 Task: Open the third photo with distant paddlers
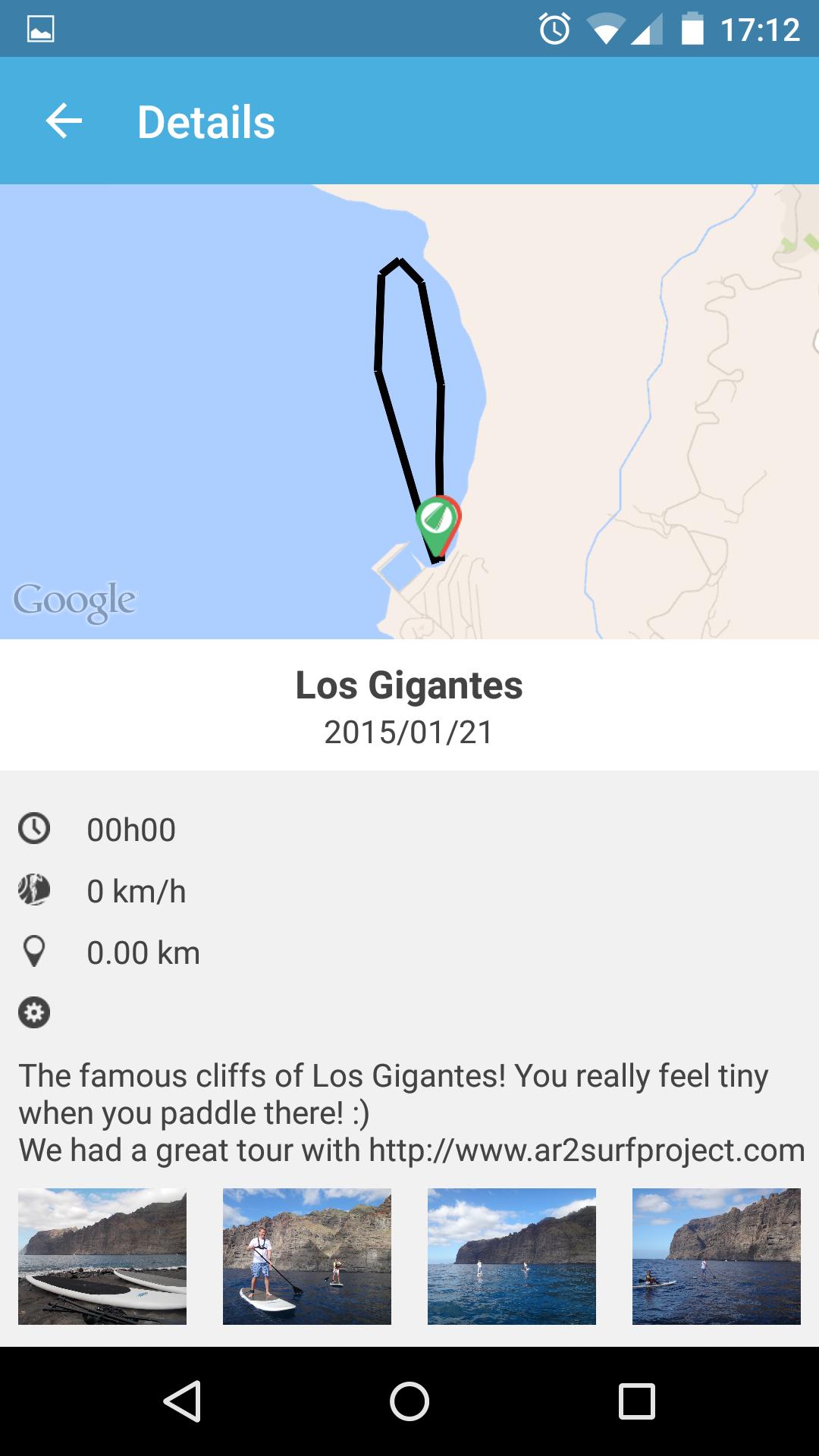pos(512,1256)
